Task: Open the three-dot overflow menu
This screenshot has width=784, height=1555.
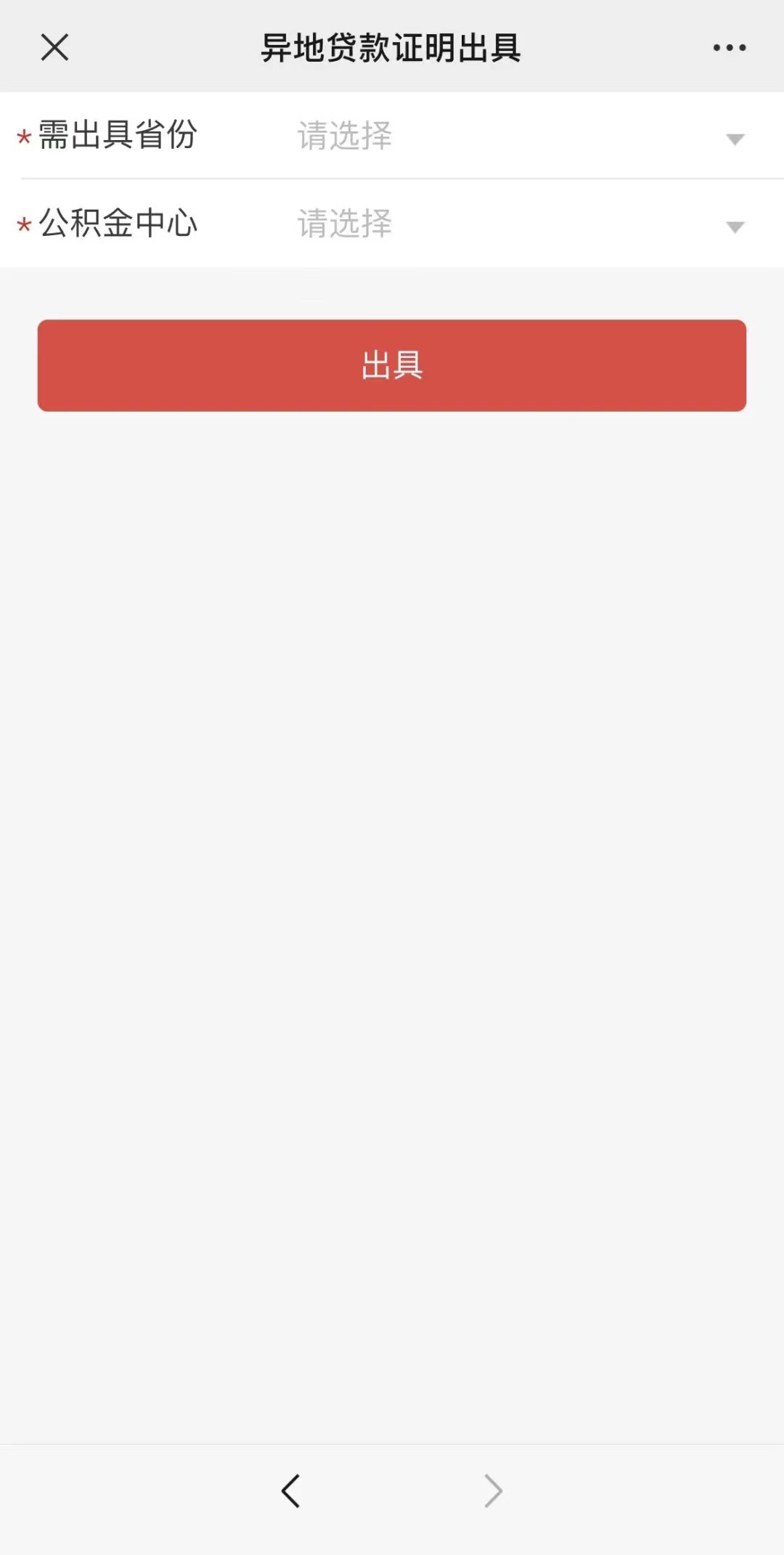Action: coord(729,48)
